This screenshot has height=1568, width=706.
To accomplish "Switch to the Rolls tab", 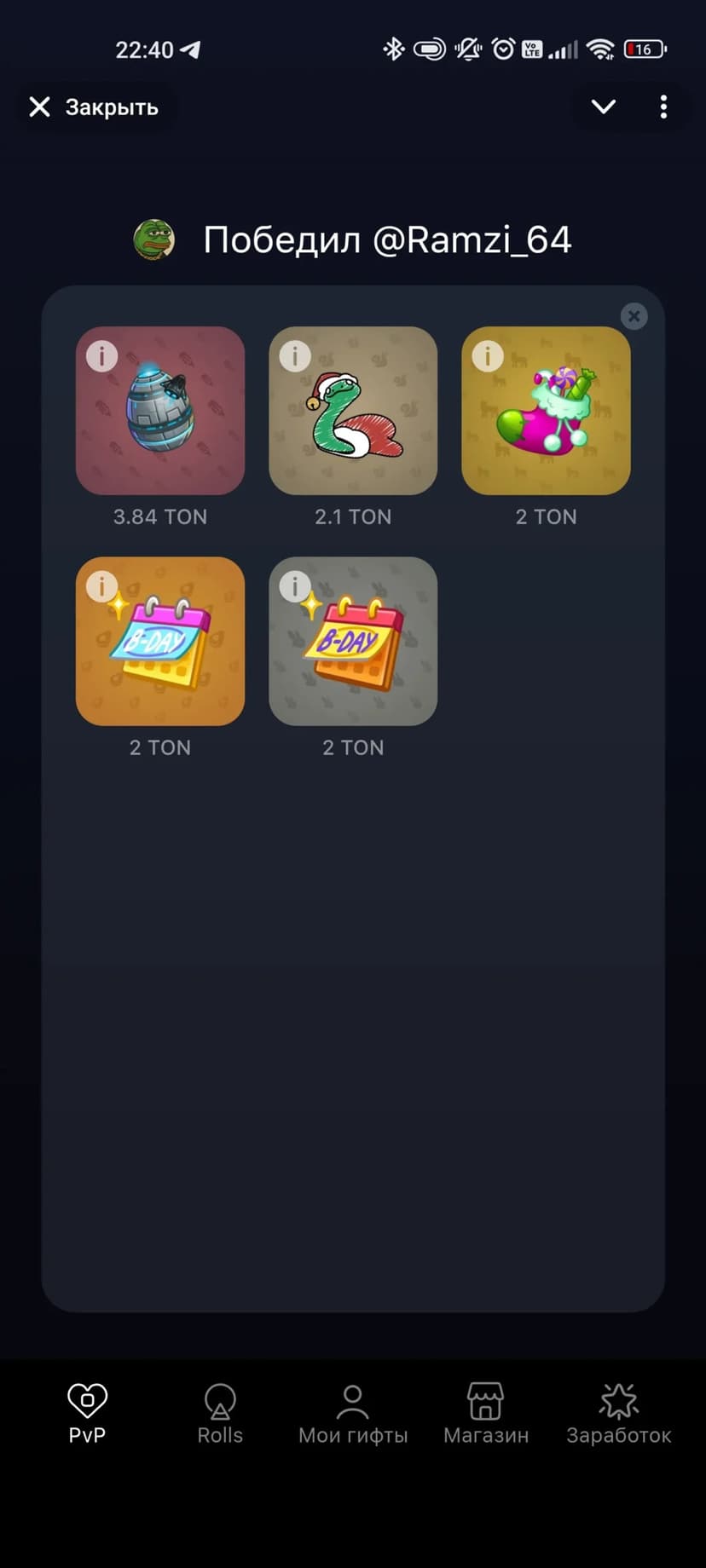I will coord(220,1413).
